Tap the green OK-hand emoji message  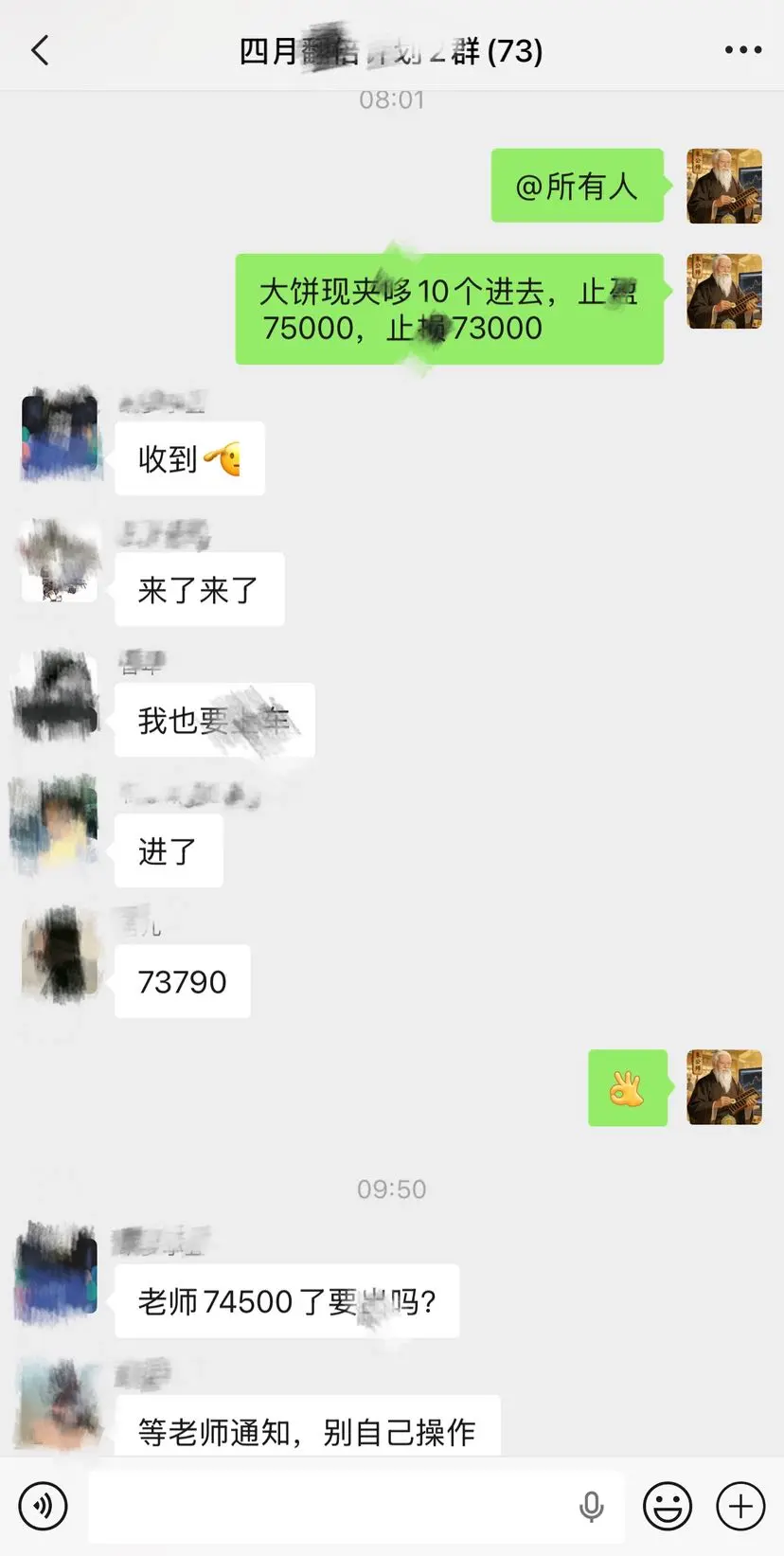[x=629, y=1088]
